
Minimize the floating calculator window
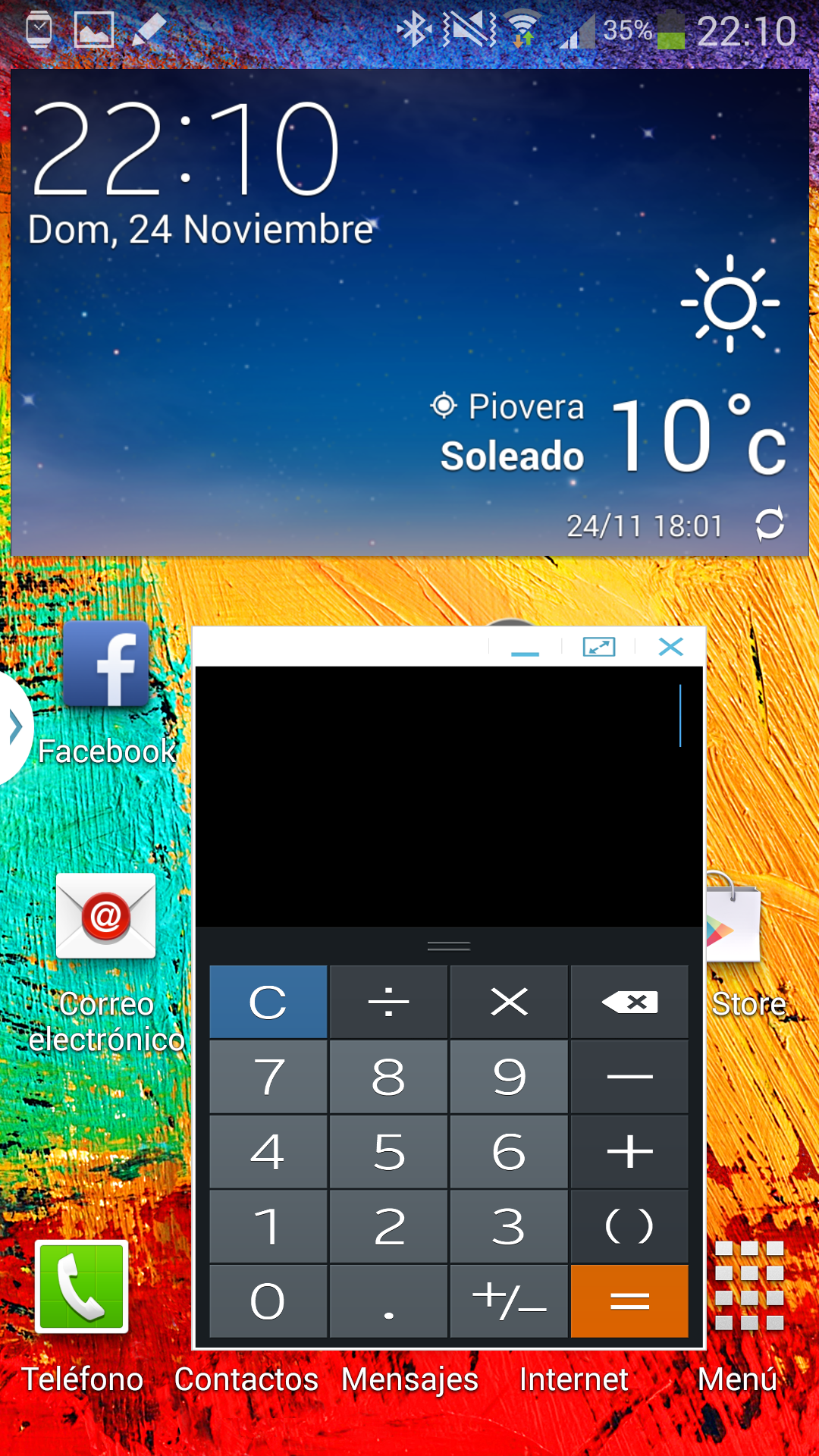[525, 648]
